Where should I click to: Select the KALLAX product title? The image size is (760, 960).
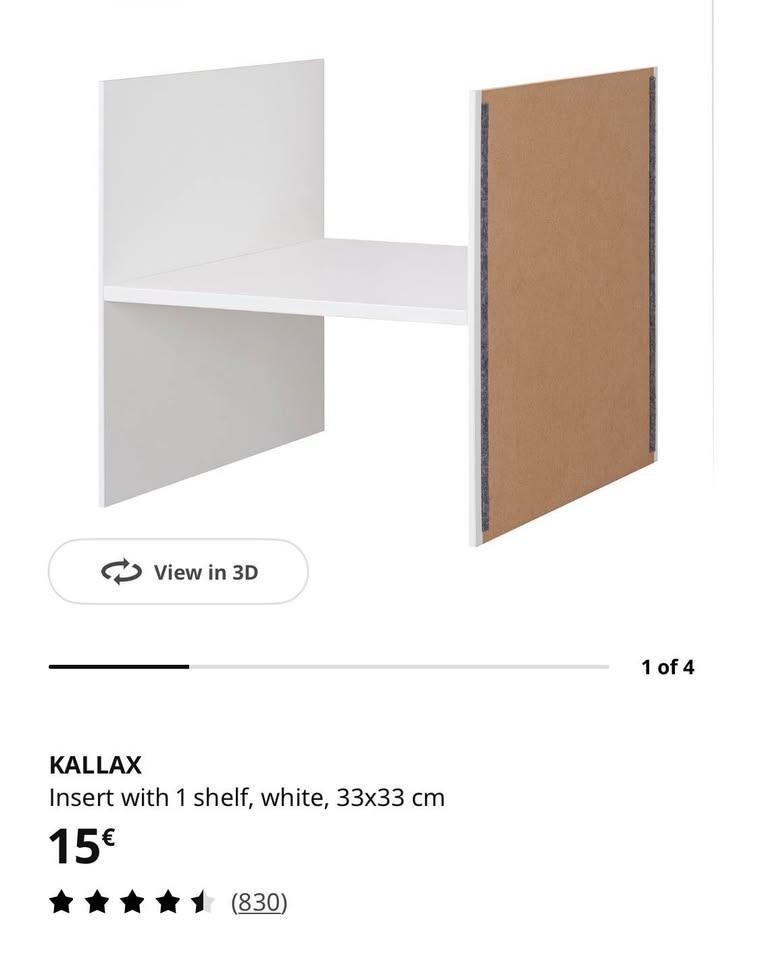96,765
